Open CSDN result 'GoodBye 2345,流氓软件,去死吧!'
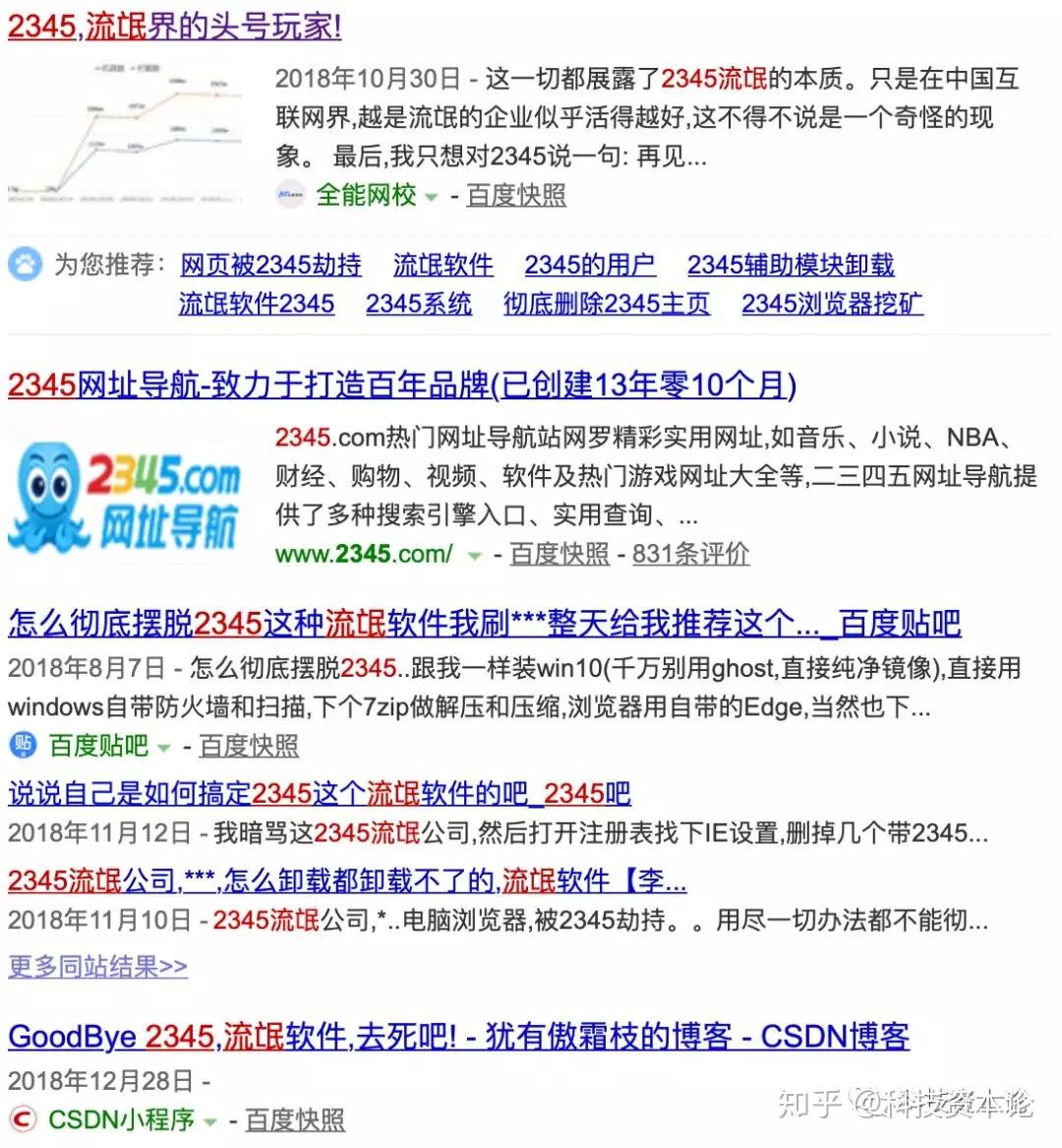The image size is (1062, 1148). tap(458, 1036)
